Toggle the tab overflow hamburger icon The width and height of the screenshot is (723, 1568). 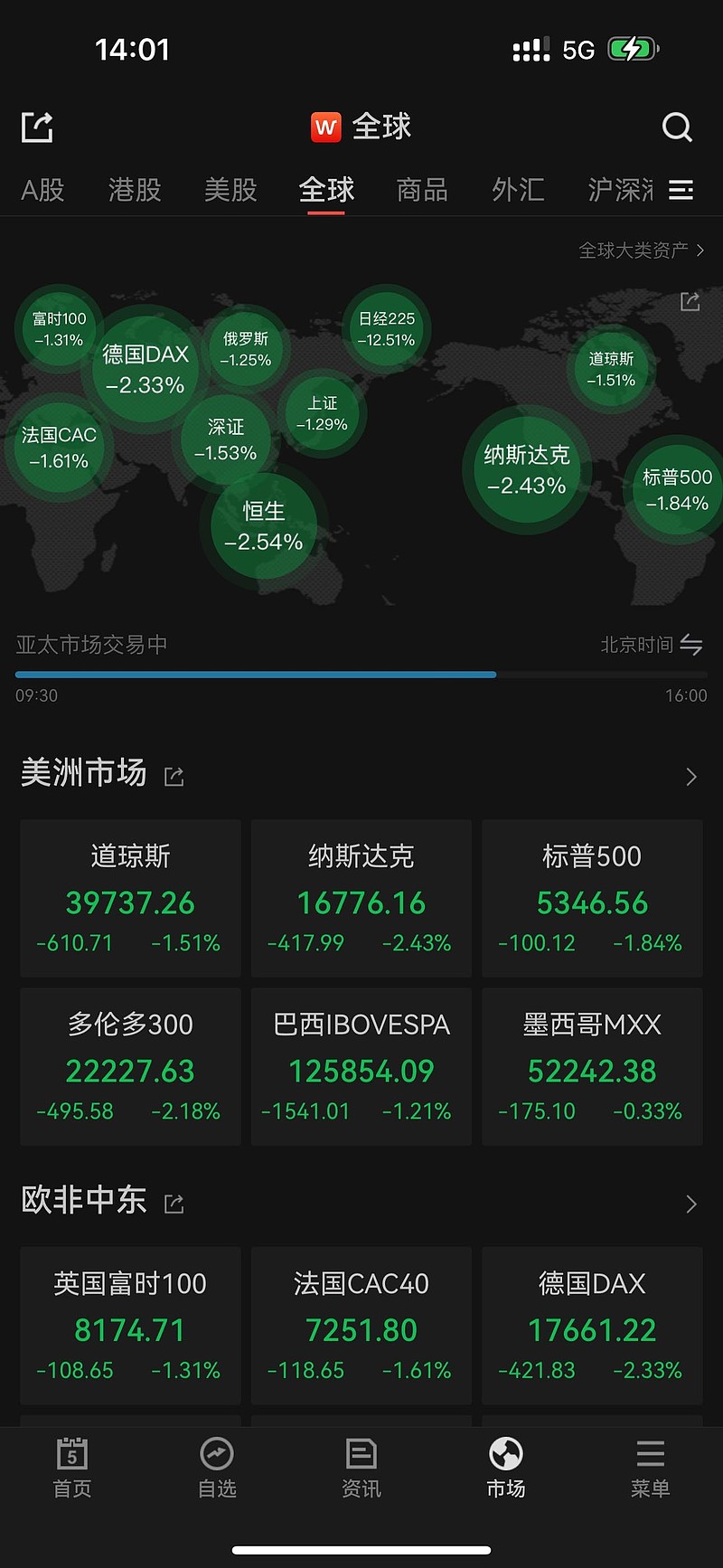tap(681, 190)
